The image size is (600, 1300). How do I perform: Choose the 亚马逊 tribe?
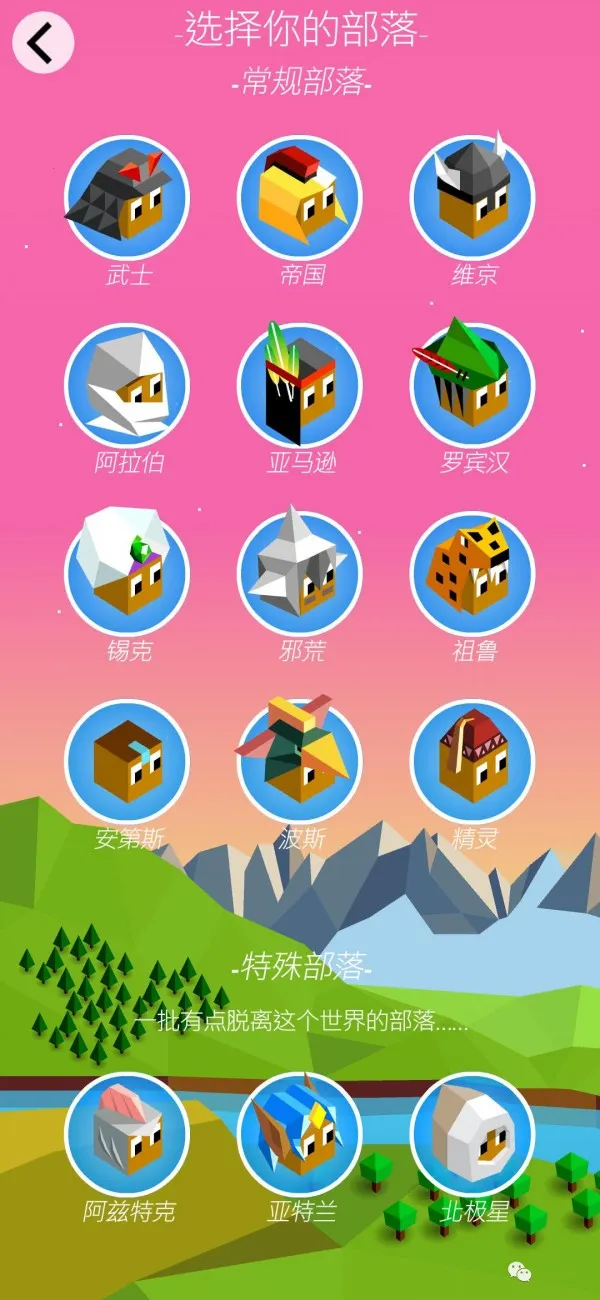click(x=300, y=385)
